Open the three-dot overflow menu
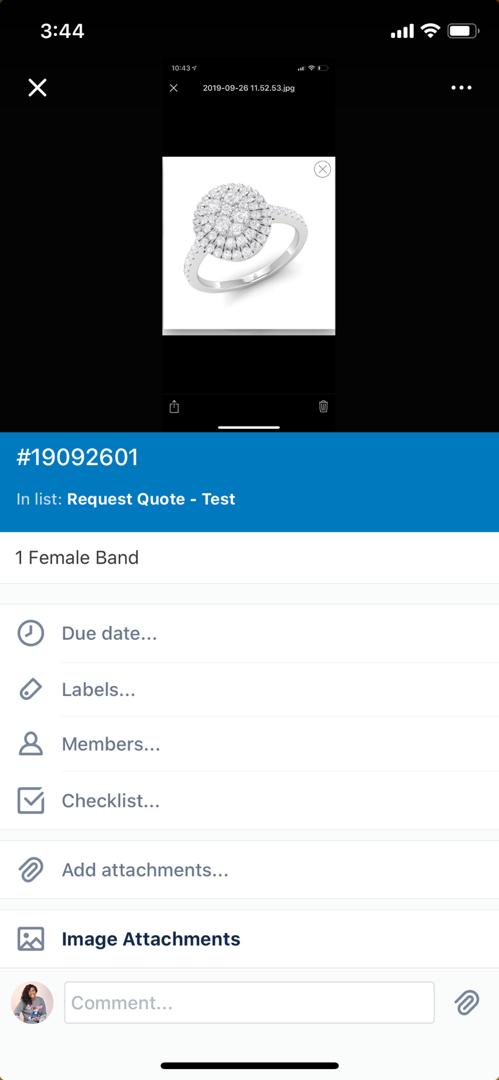This screenshot has width=499, height=1080. 461,87
